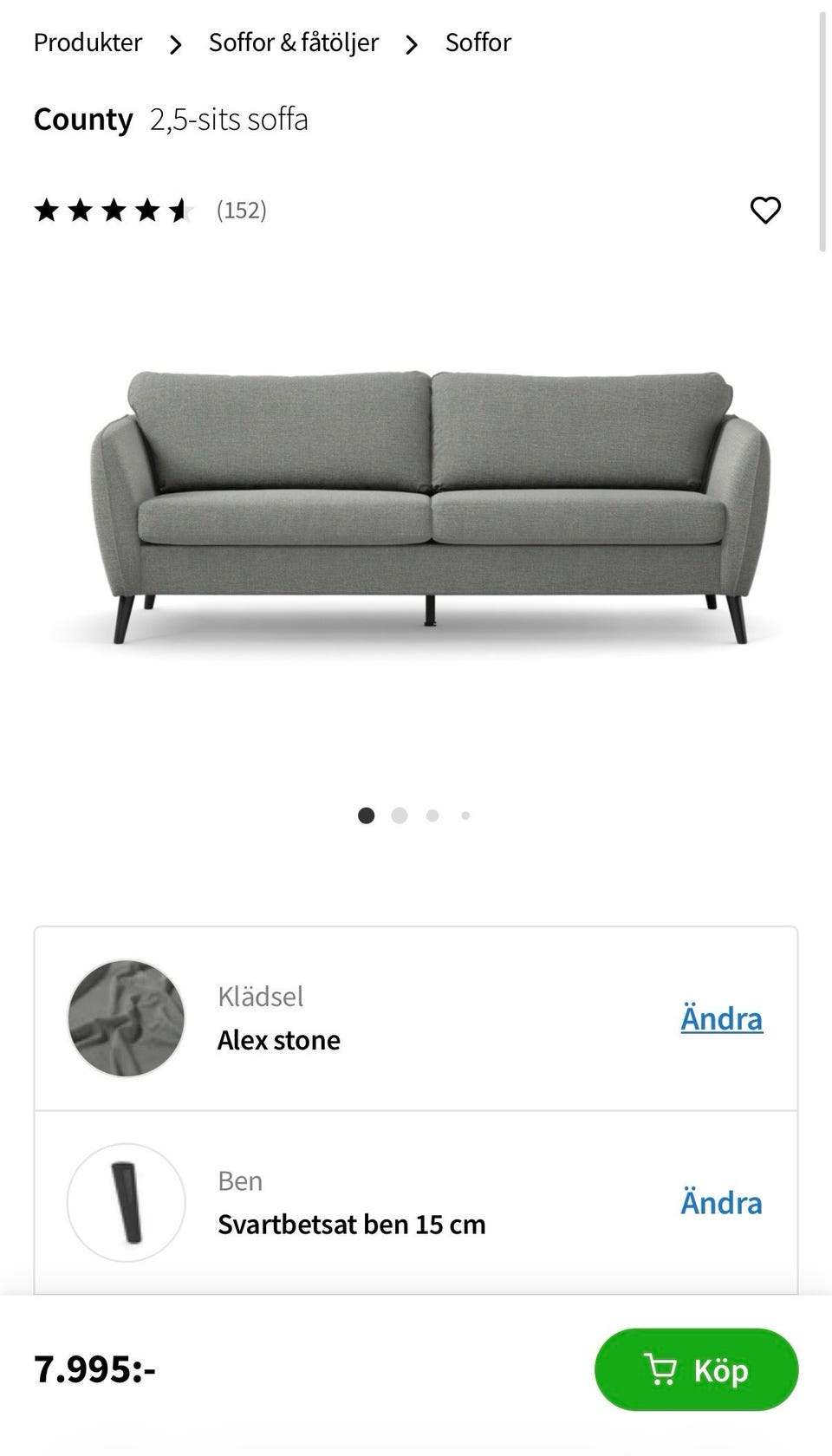Select the second carousel dot
This screenshot has height=1456, width=832.
(400, 815)
